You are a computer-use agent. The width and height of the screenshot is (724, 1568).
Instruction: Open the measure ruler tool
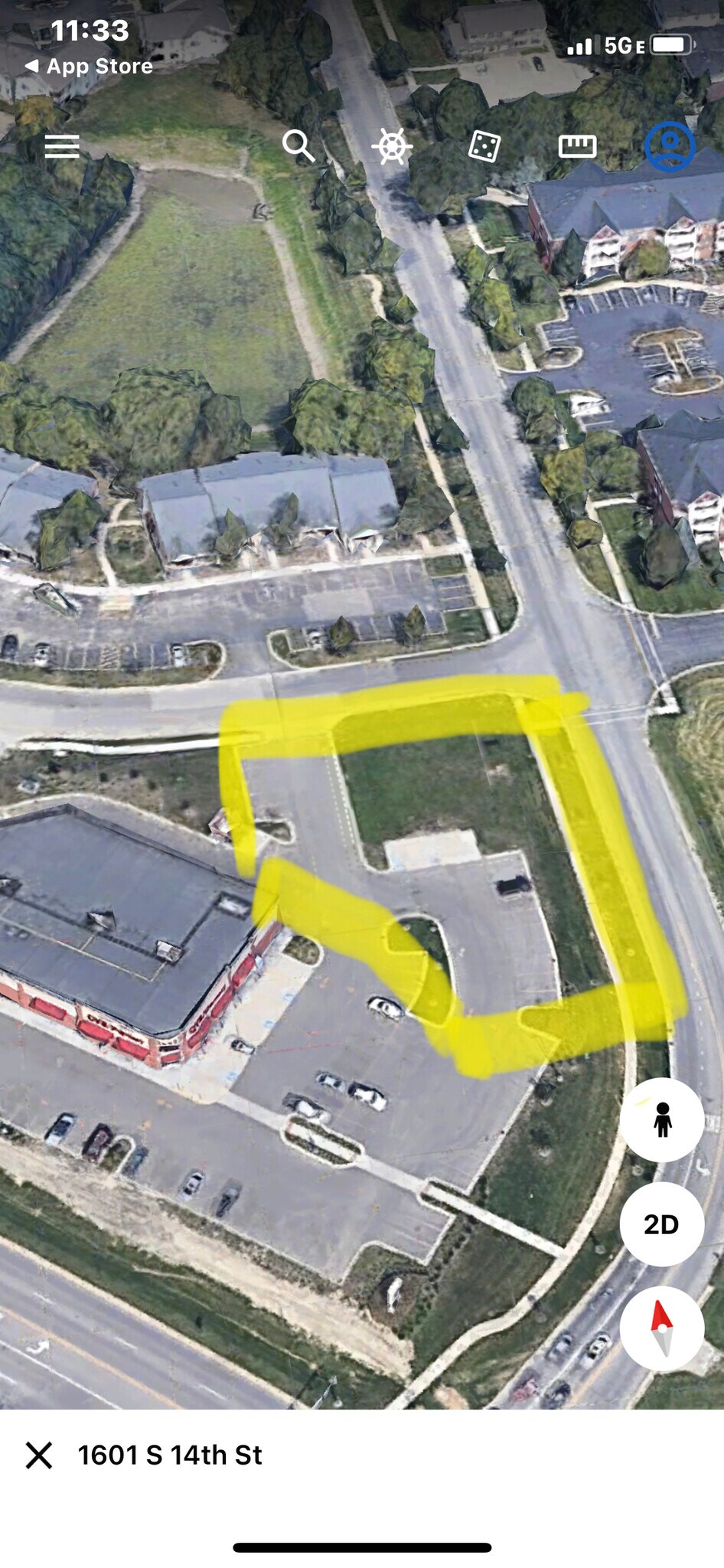577,145
